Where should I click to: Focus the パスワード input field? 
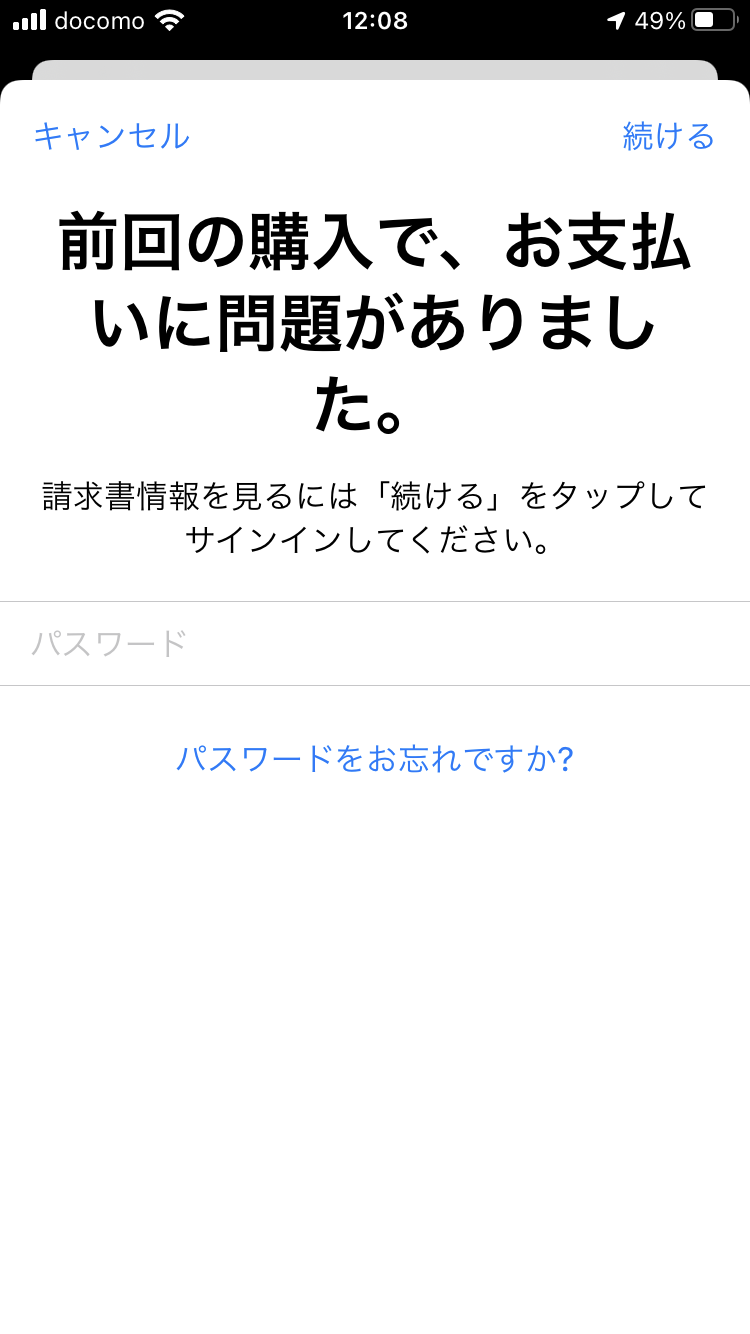click(x=375, y=643)
